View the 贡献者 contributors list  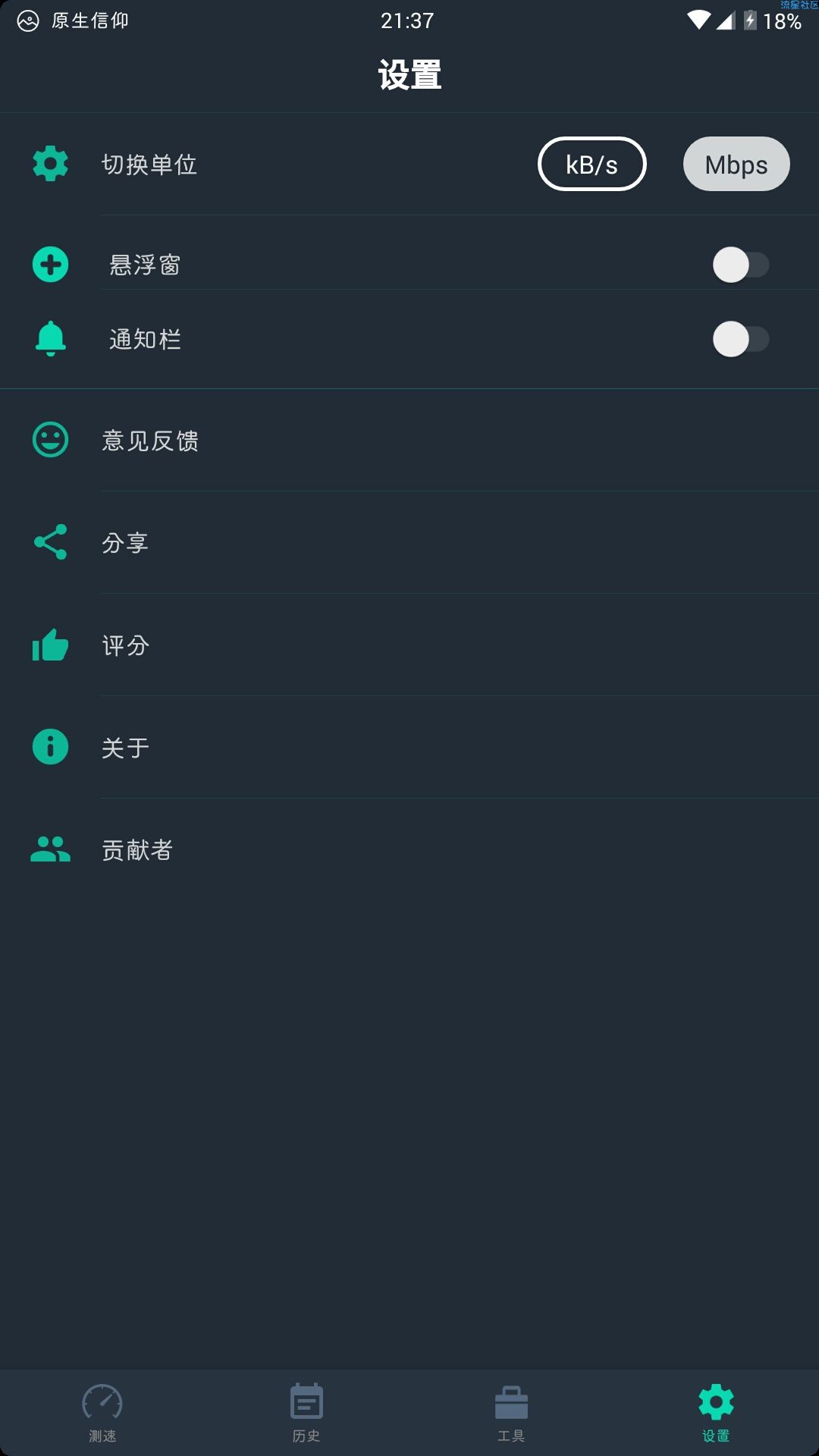pyautogui.click(x=409, y=849)
